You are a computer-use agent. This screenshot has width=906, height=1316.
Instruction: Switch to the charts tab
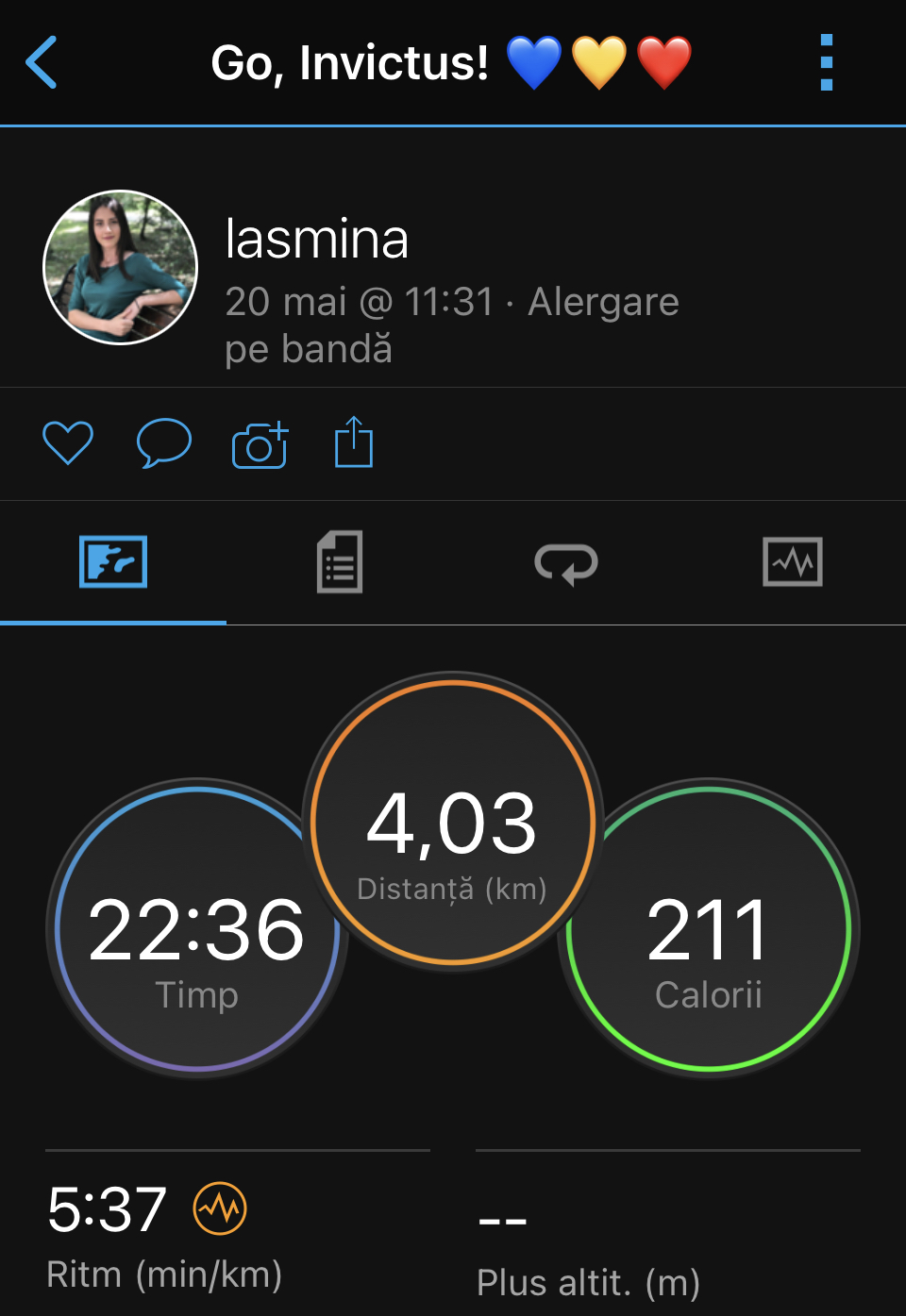point(793,562)
